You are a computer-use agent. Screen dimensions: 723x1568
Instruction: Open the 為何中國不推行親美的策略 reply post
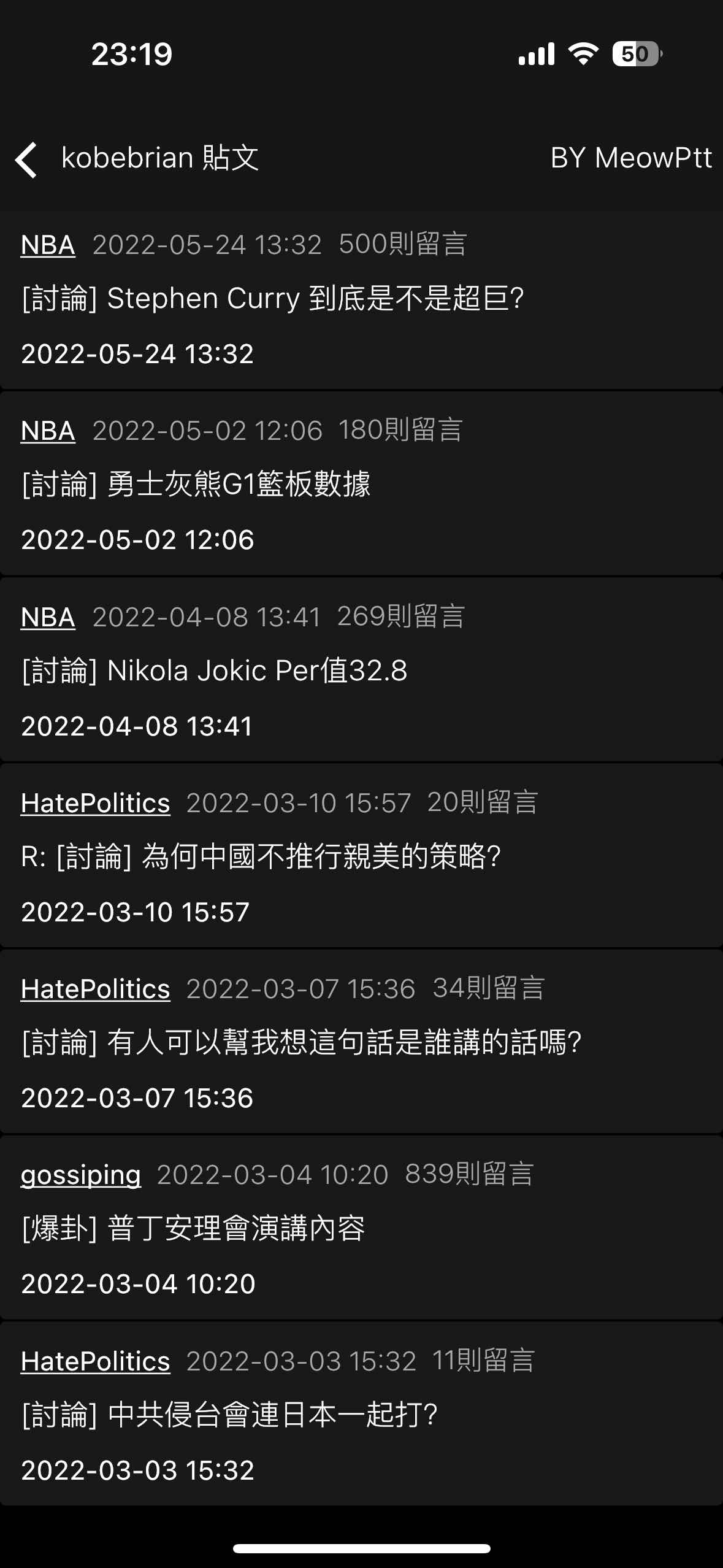coord(261,857)
